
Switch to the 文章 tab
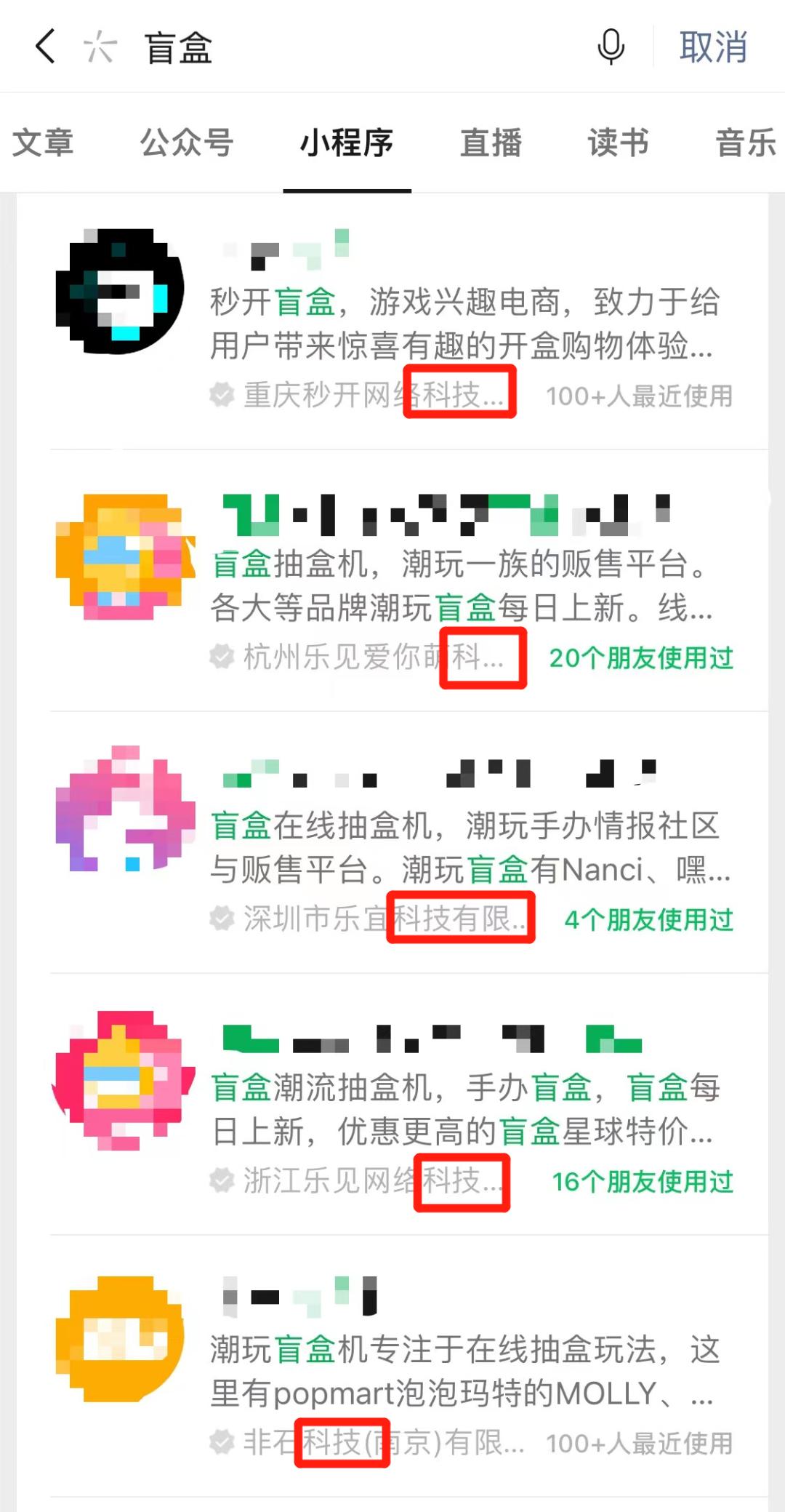click(43, 143)
